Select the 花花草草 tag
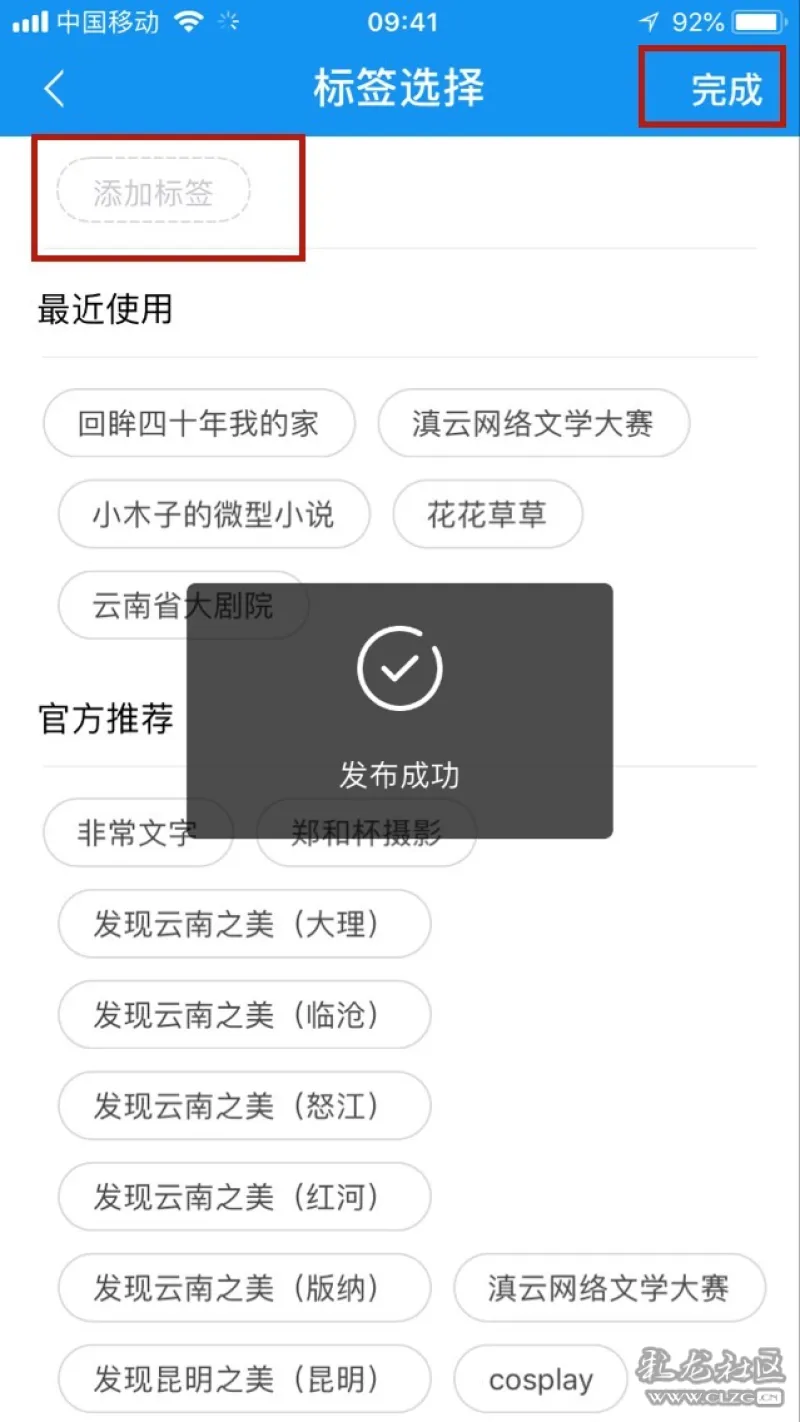Image resolution: width=800 pixels, height=1422 pixels. click(487, 514)
